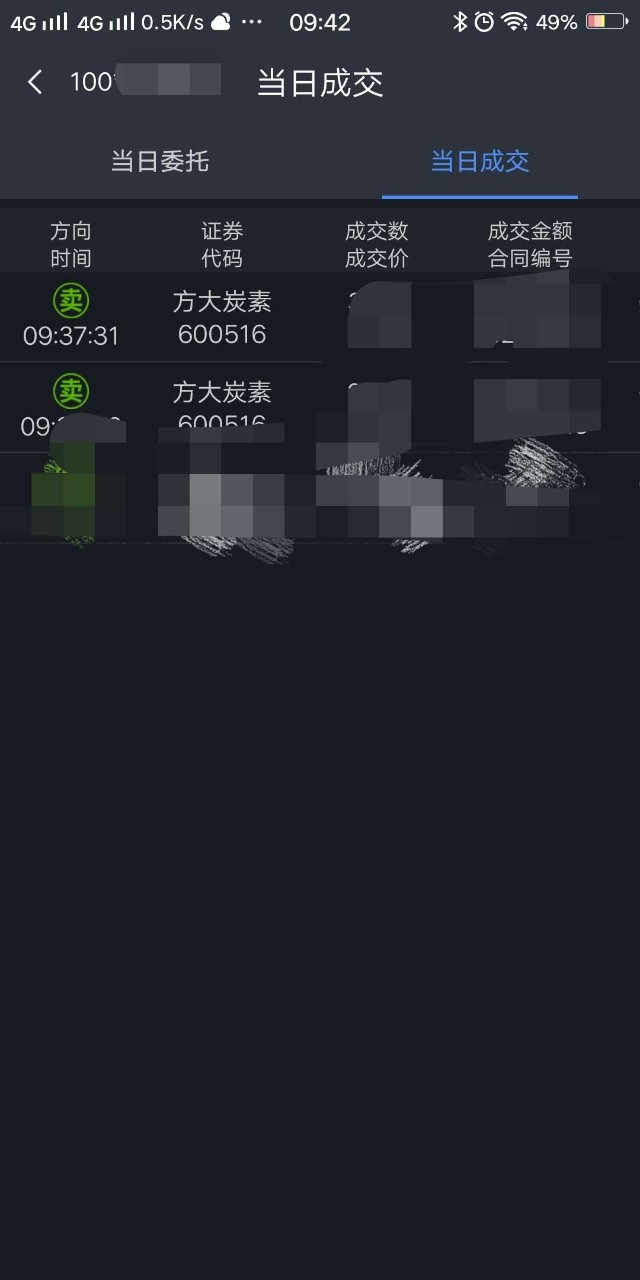This screenshot has width=640, height=1280.
Task: Go back using the top-left arrow
Action: [x=35, y=82]
